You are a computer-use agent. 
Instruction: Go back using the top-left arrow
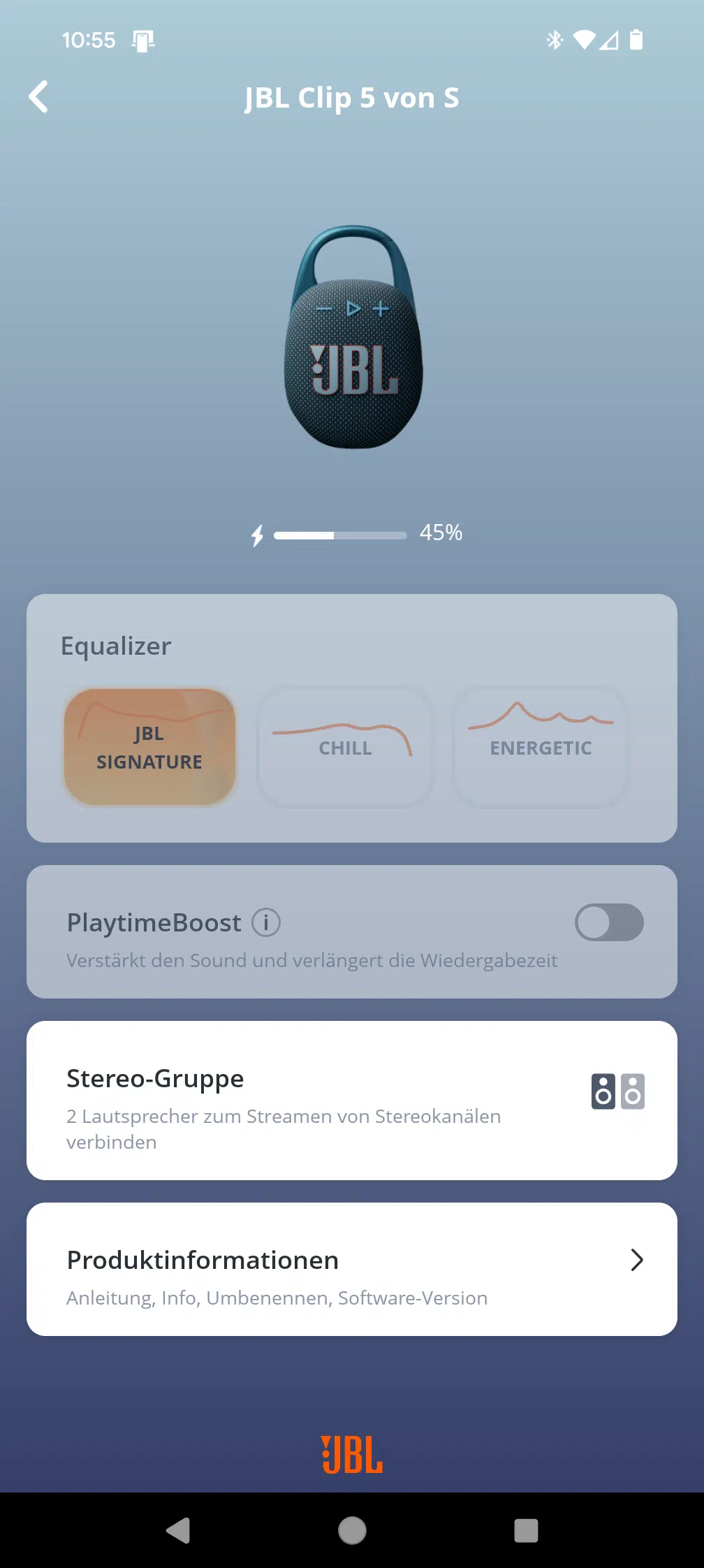point(39,97)
